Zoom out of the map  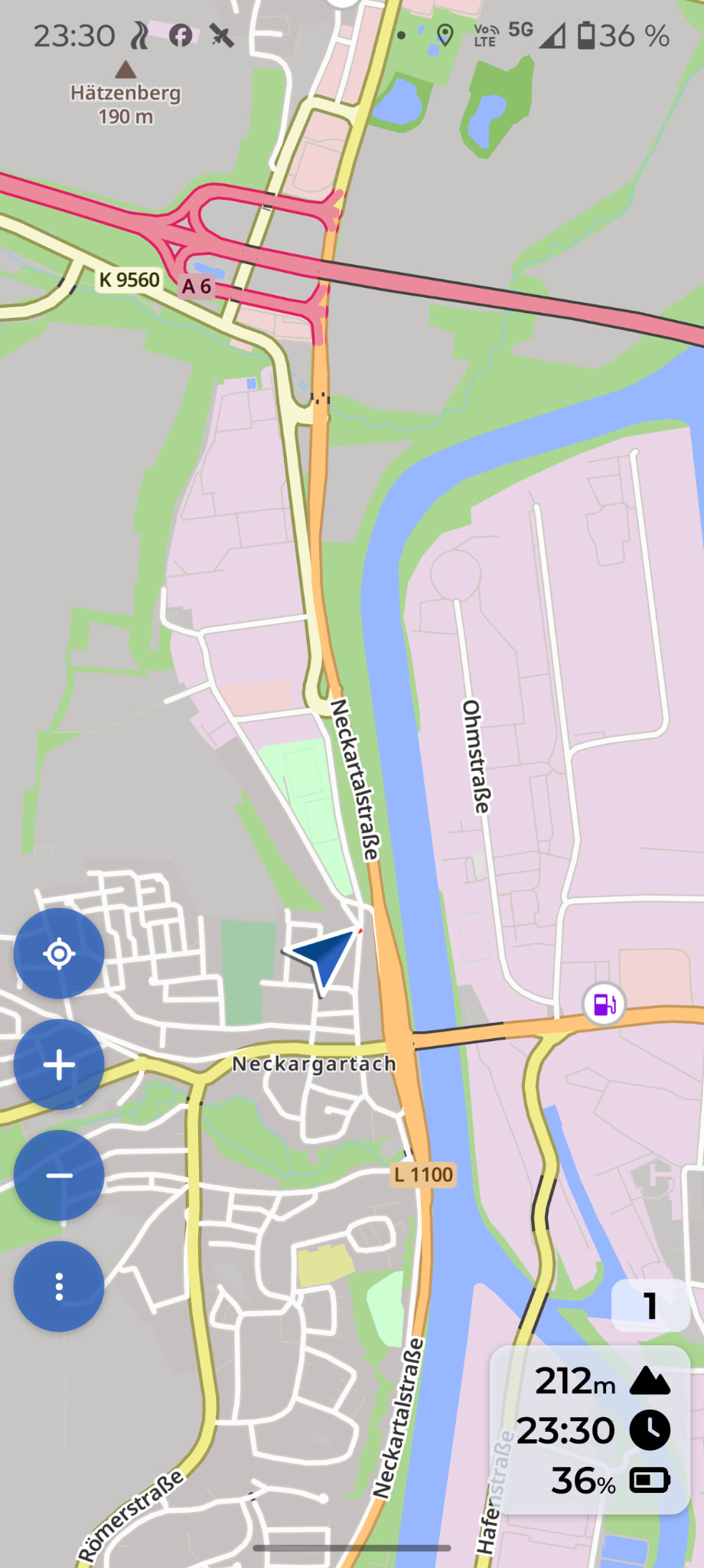(x=59, y=1175)
